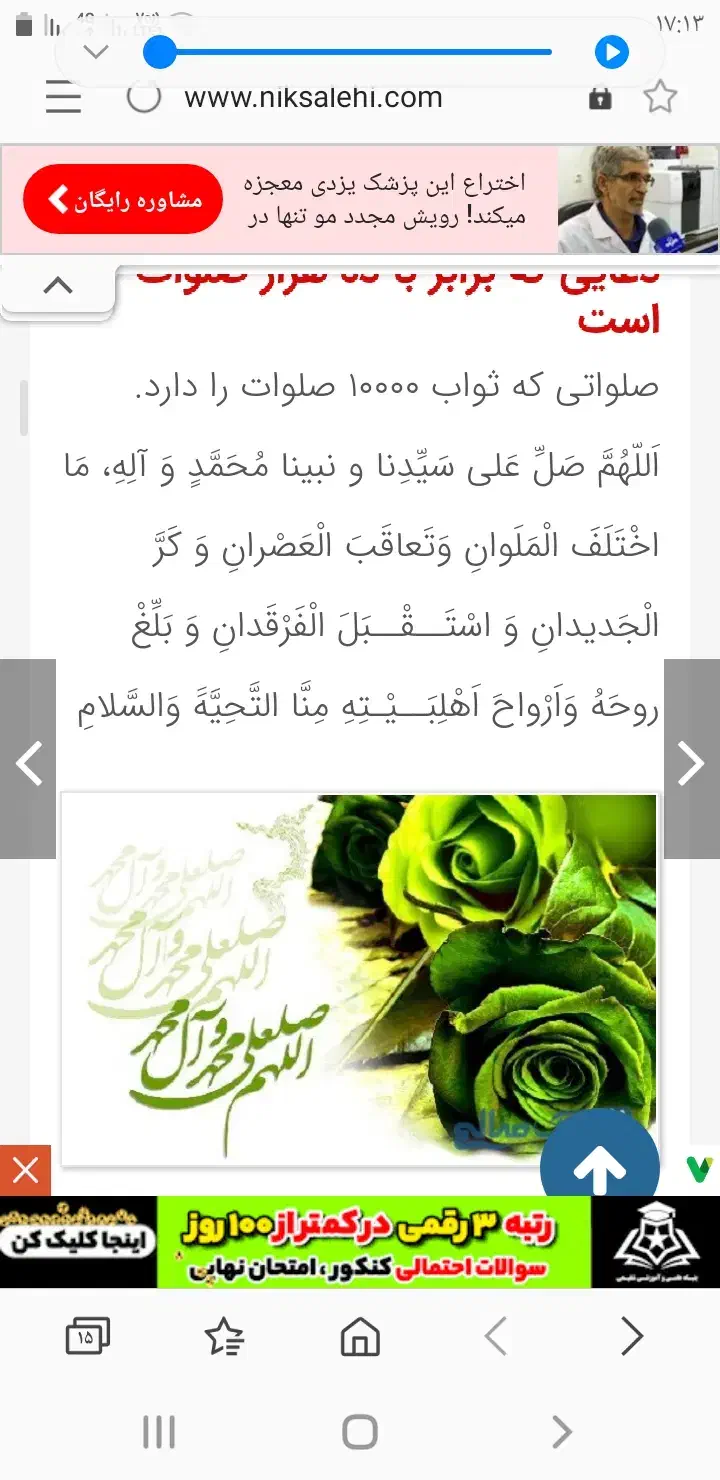Go to the next article arrow

coord(692,763)
